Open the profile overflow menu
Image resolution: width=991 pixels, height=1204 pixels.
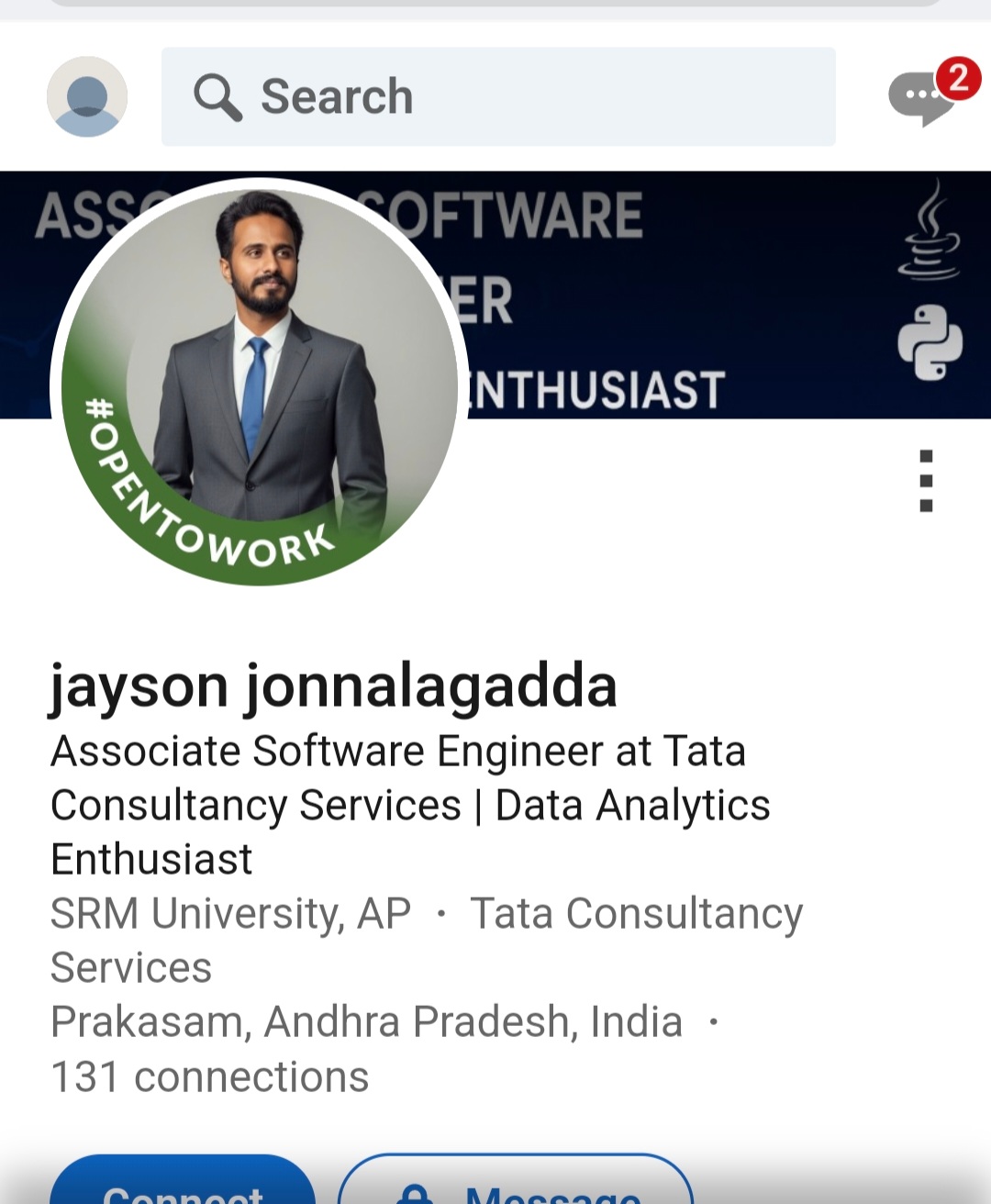click(926, 481)
